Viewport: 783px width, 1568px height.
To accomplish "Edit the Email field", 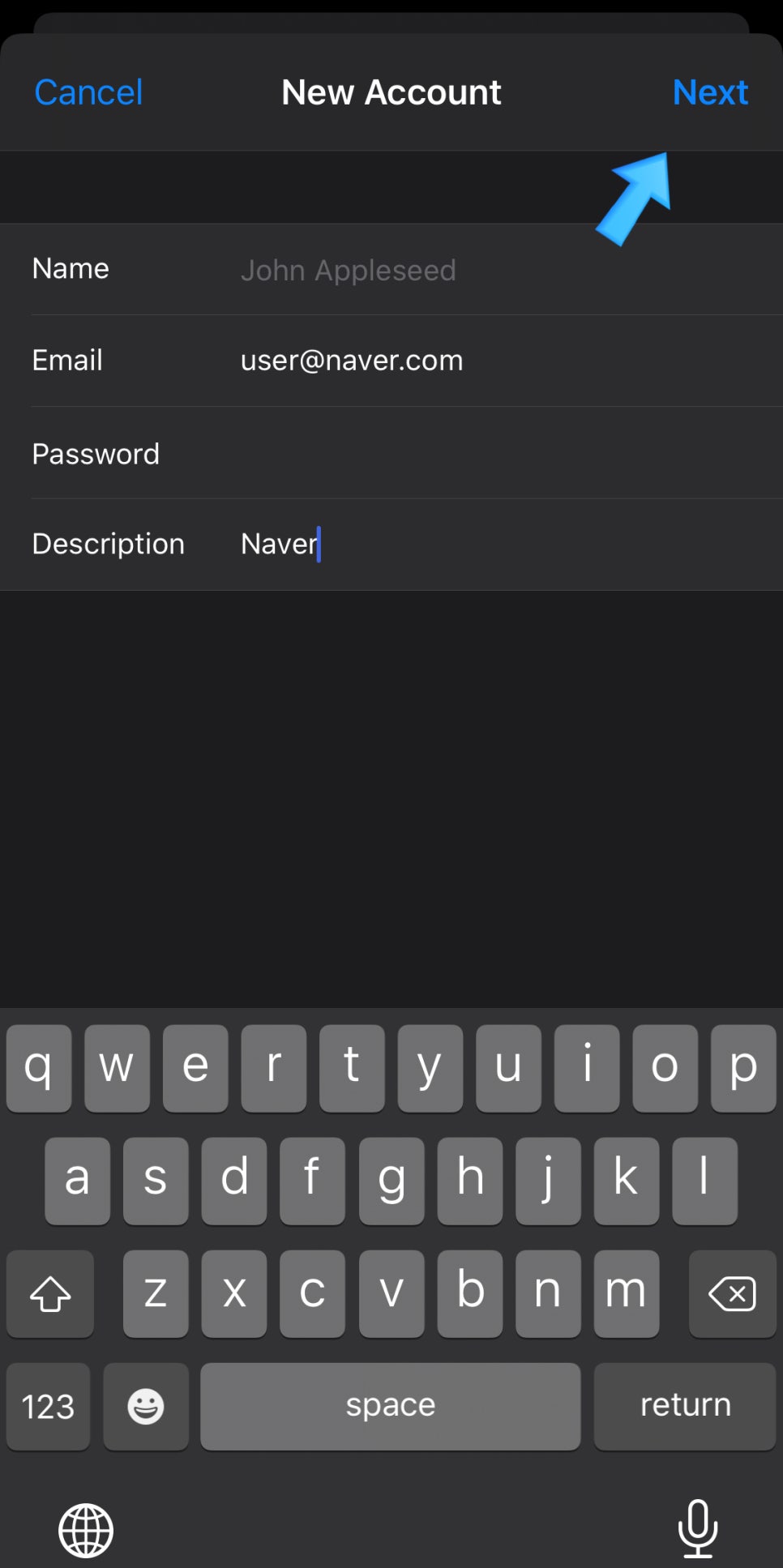I will (391, 361).
